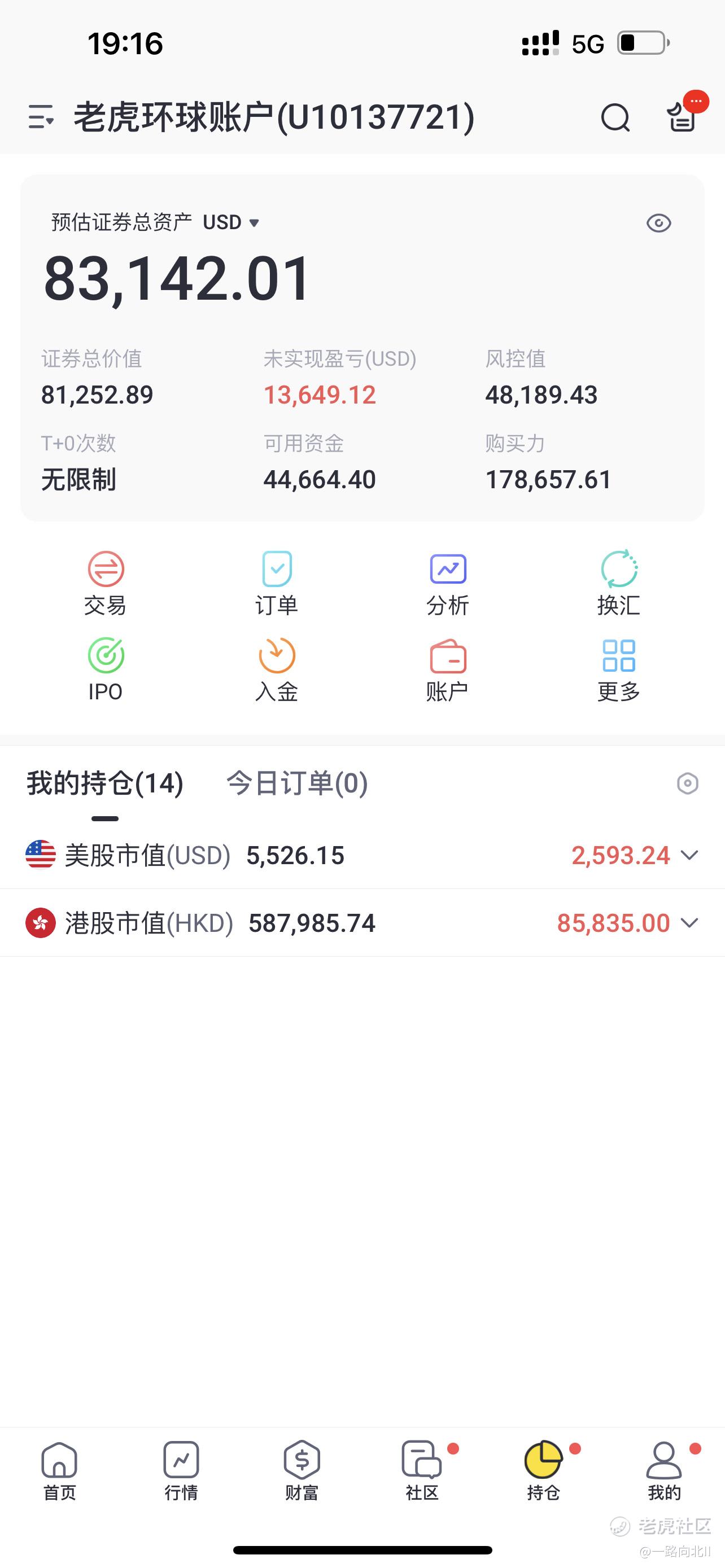Viewport: 725px width, 1568px height.
Task: Open 社区 community tab
Action: tap(422, 1470)
